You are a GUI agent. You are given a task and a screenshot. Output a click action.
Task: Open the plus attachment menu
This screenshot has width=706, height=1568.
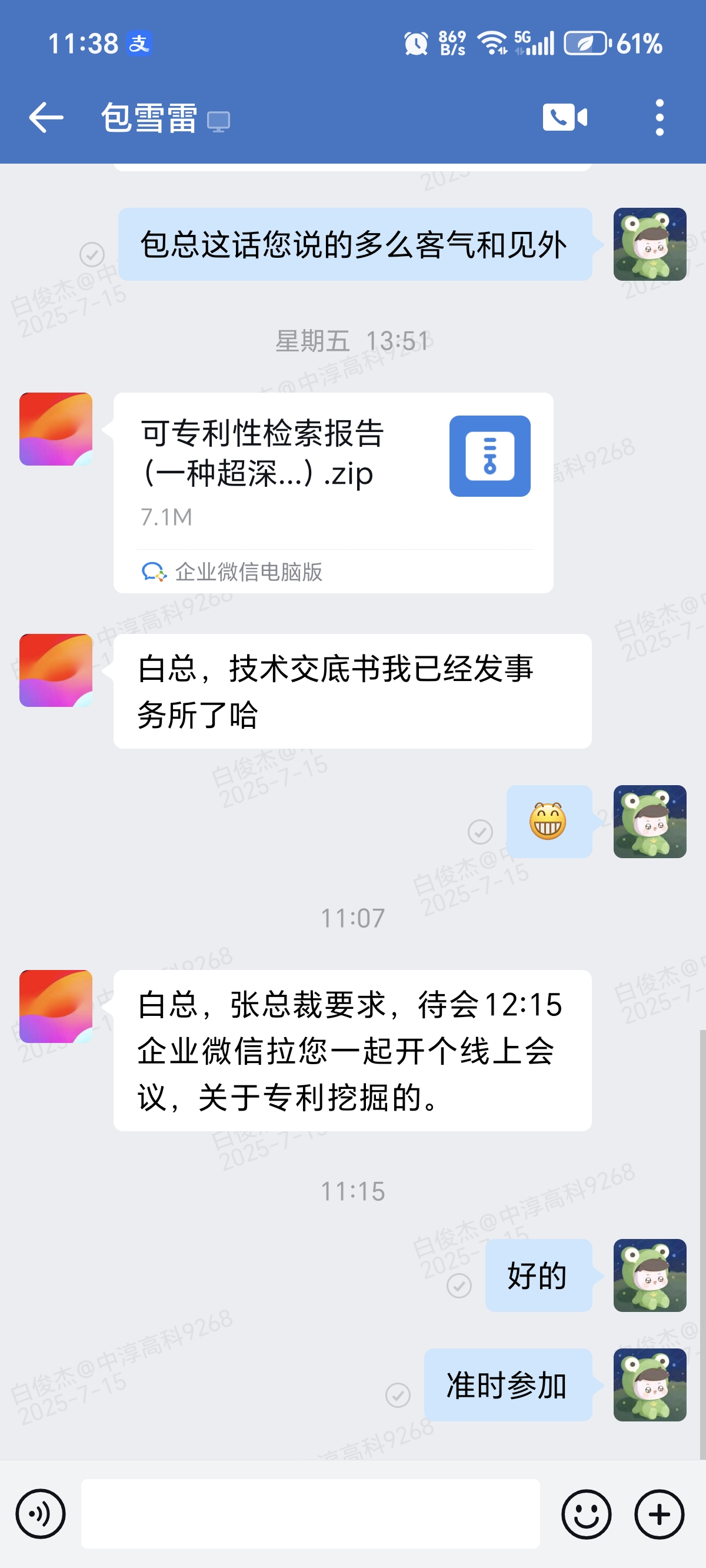pos(660,1514)
